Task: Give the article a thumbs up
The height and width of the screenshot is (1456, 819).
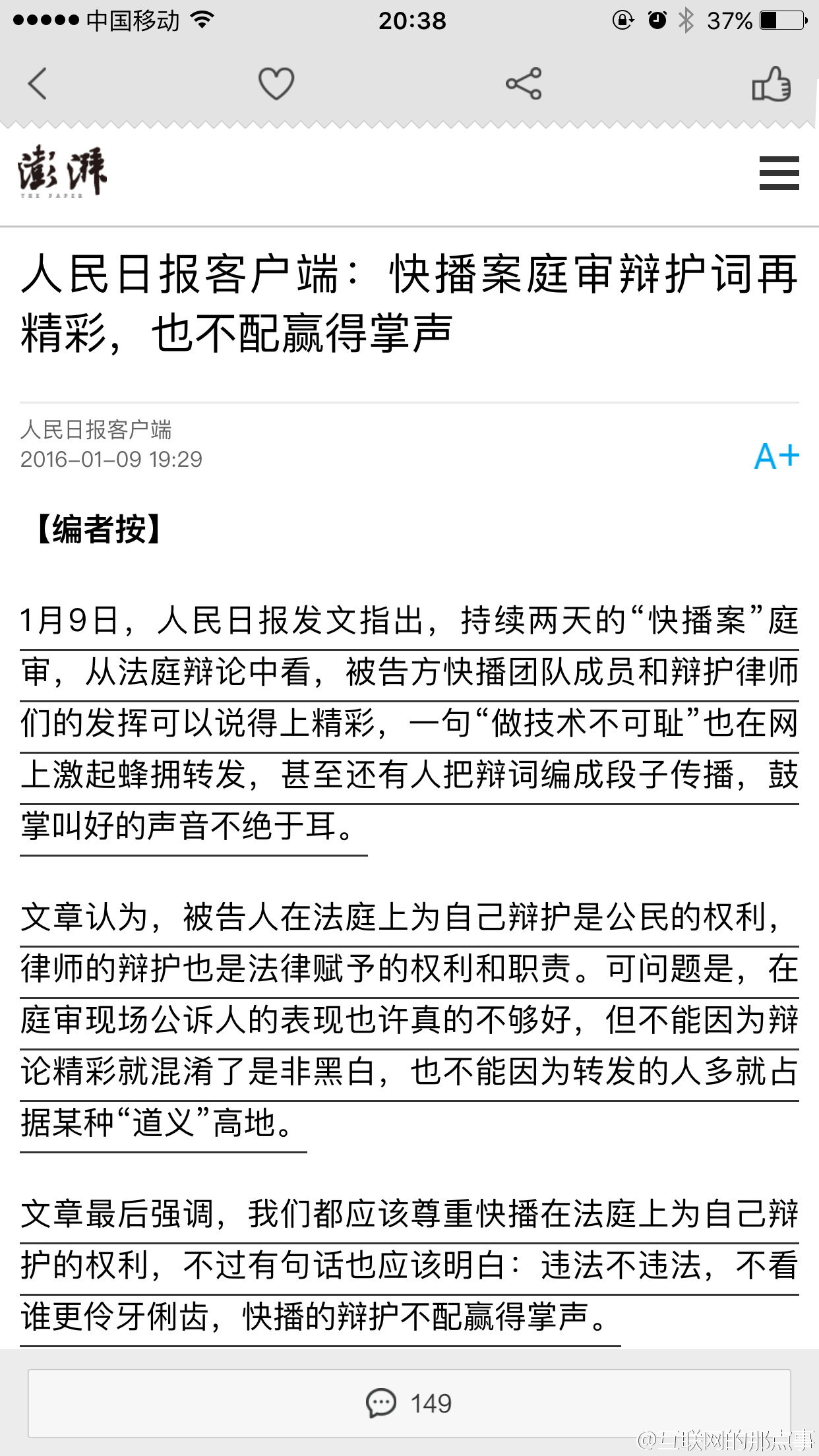Action: pos(771,84)
